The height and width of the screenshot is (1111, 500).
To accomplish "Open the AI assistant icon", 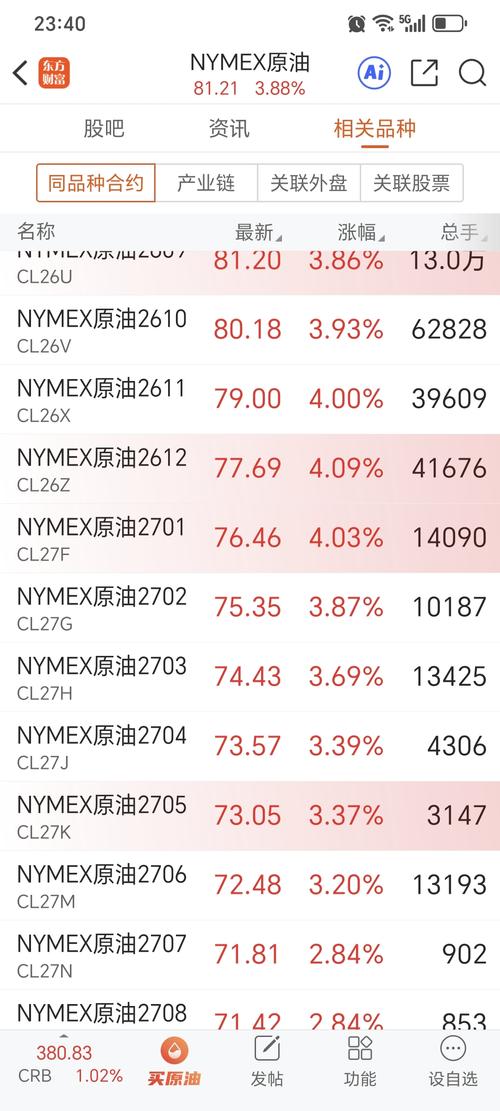I will click(x=374, y=72).
